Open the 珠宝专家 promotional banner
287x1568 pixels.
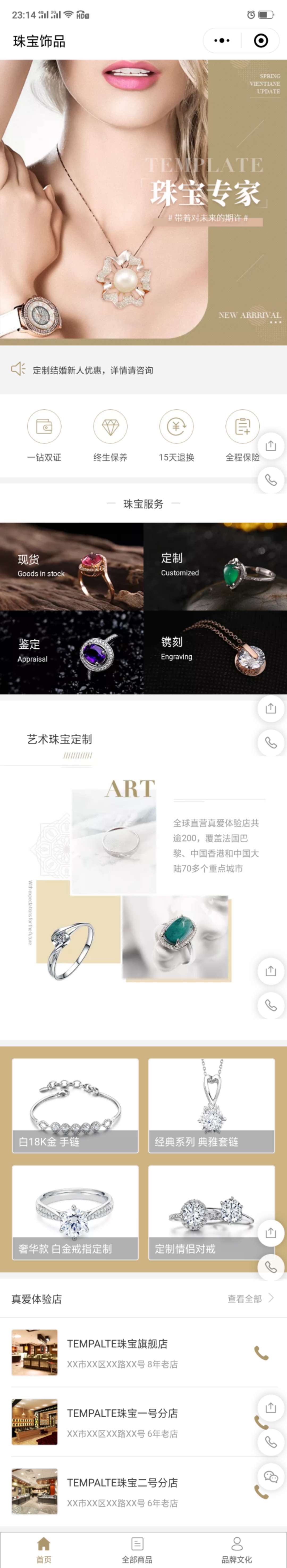click(143, 202)
